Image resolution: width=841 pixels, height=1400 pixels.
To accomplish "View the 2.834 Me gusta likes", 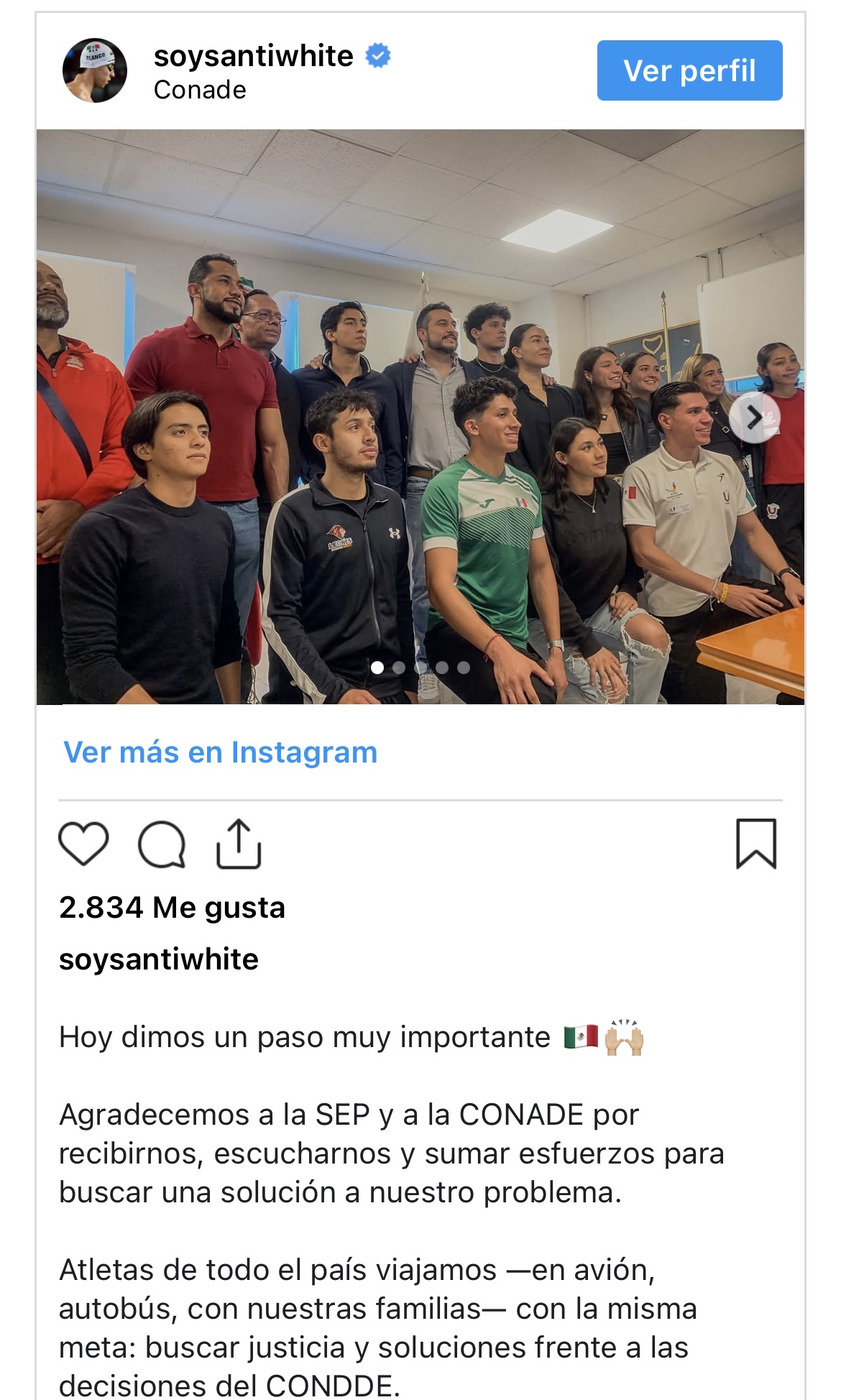I will 172,908.
